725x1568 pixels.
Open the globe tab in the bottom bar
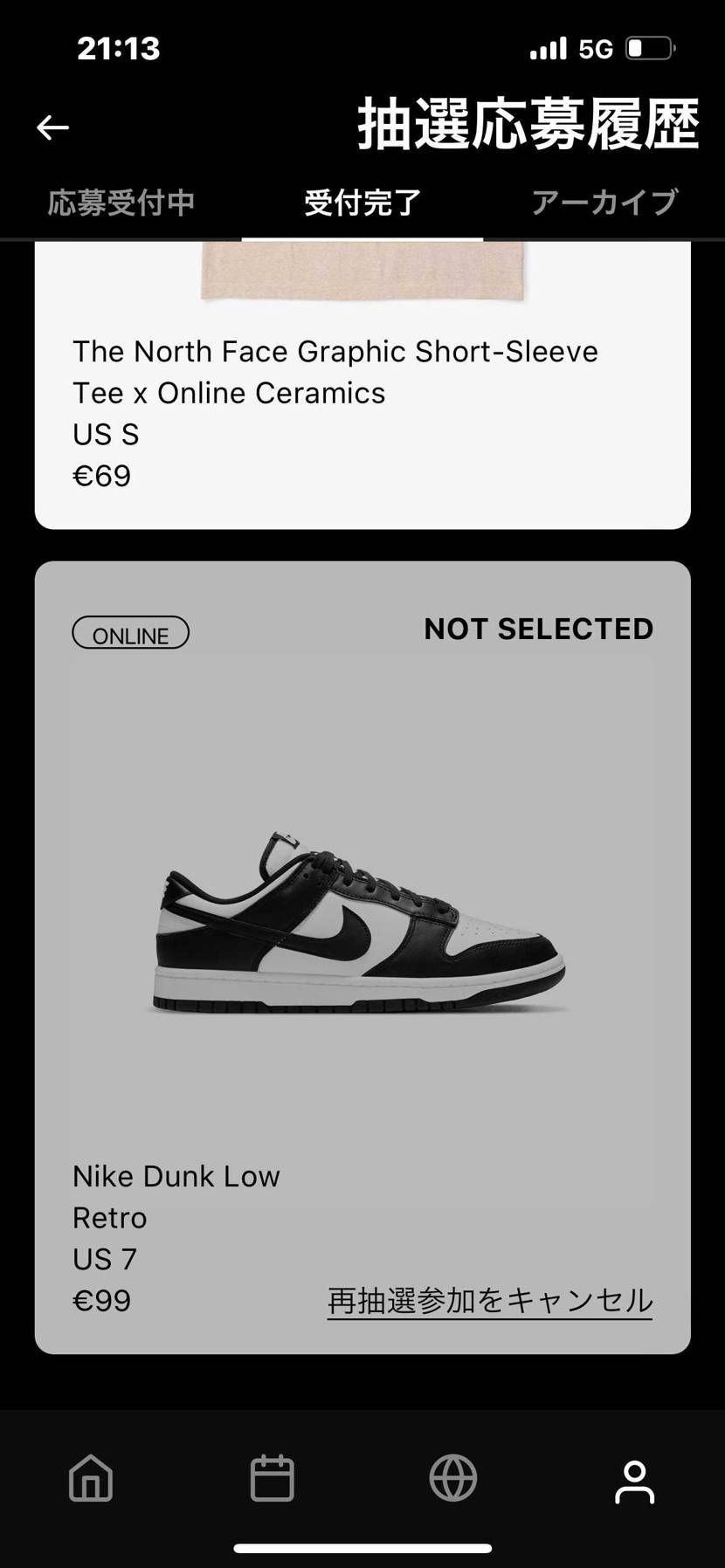pos(453,1479)
